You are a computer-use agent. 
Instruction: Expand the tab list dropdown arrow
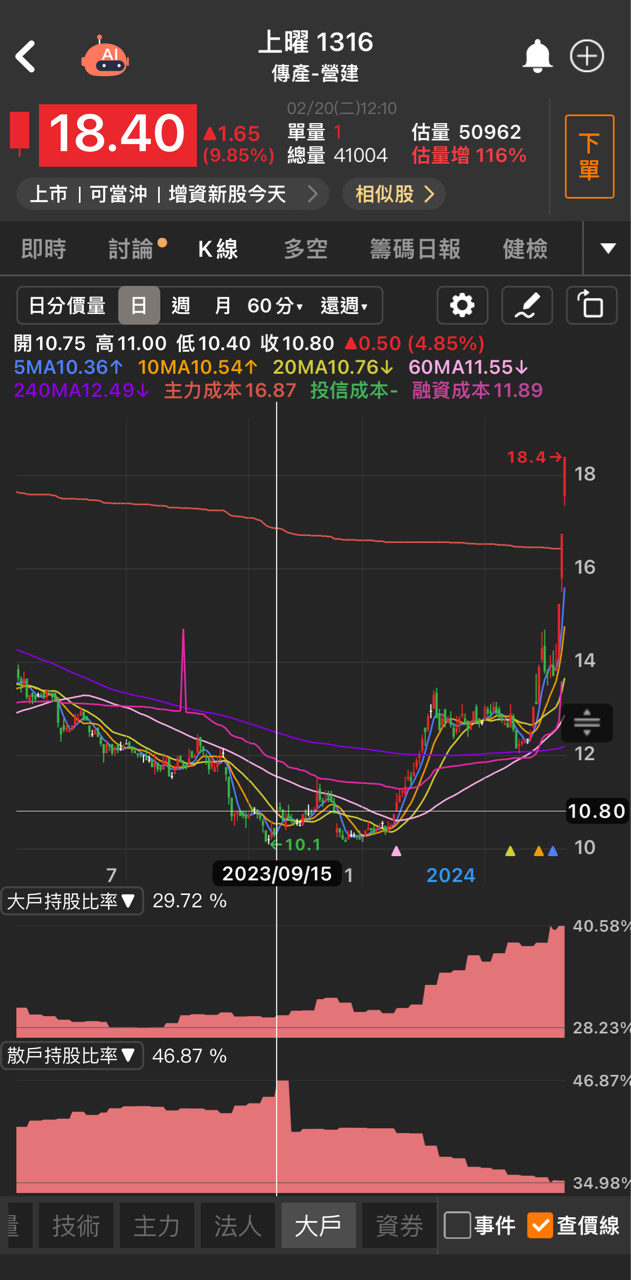coord(607,249)
